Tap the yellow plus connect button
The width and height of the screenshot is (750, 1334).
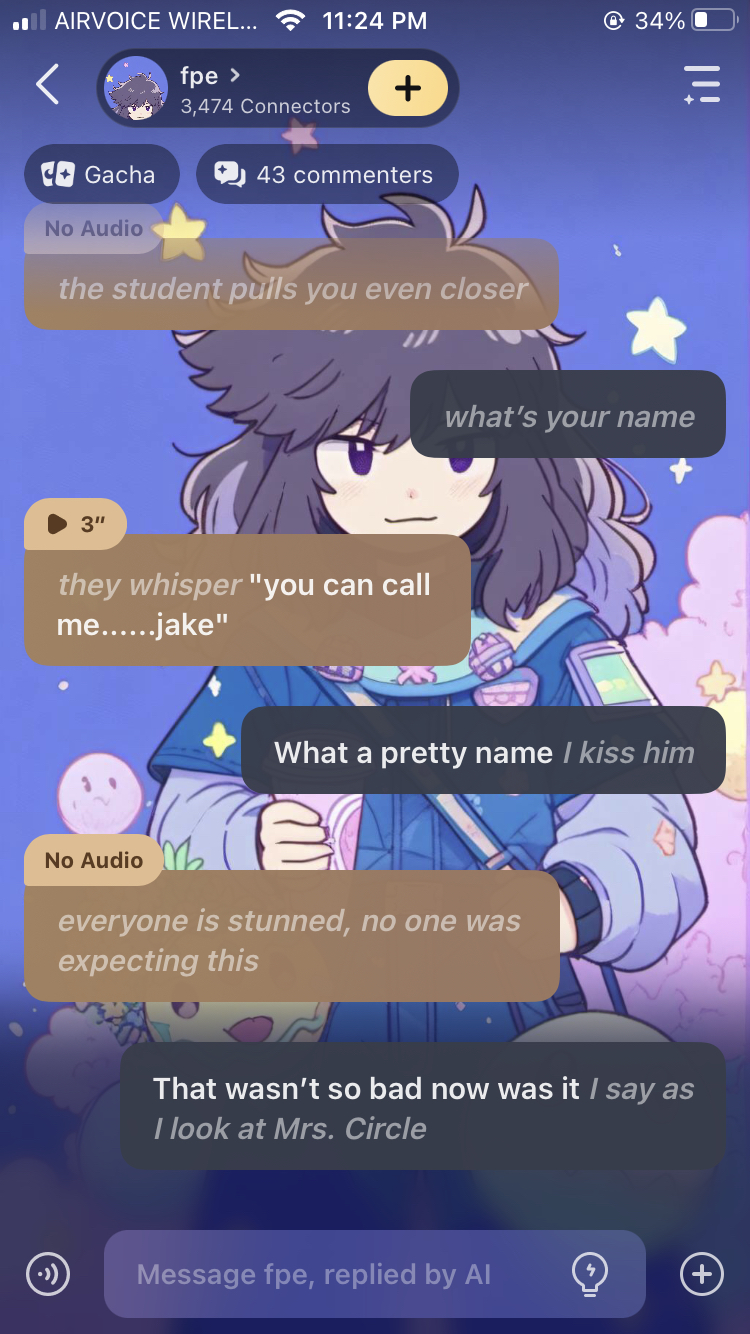407,88
